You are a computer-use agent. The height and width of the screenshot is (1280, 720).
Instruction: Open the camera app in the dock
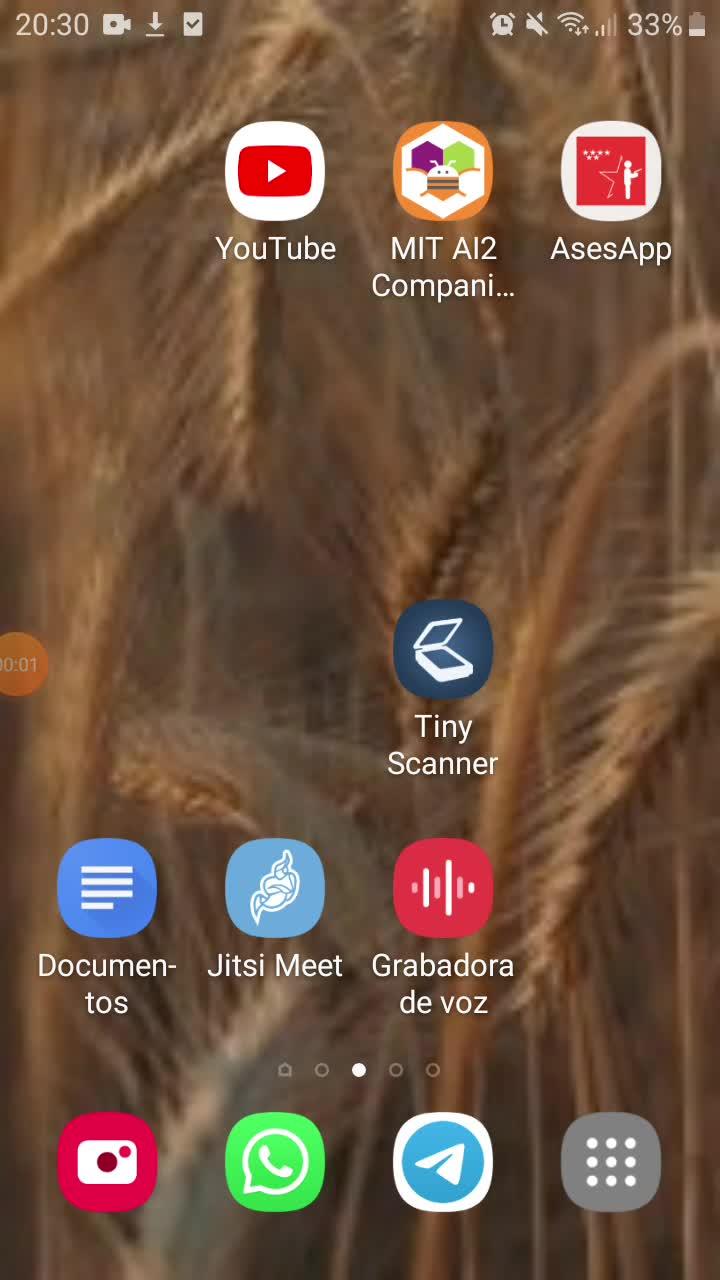(107, 1162)
